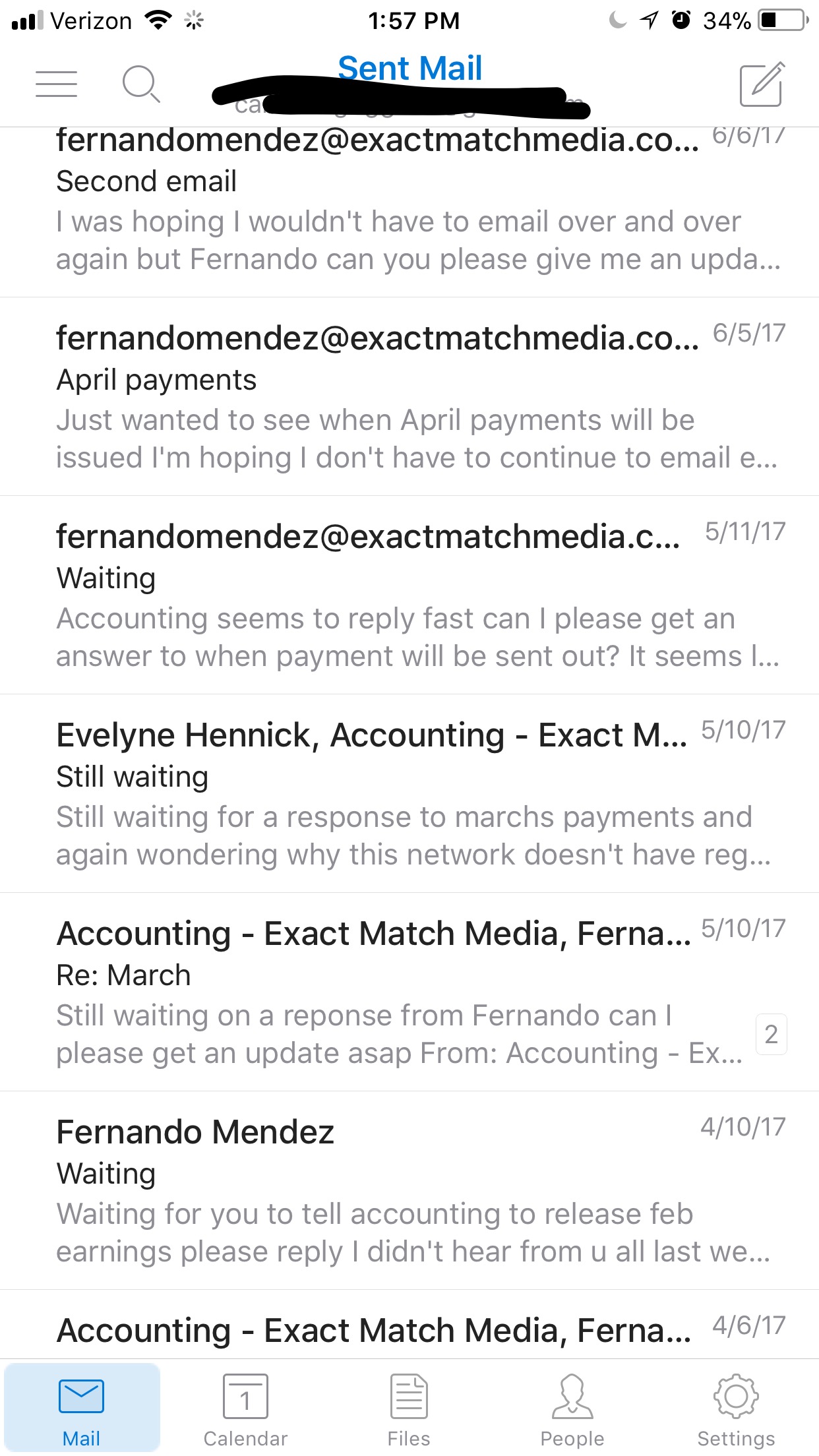Image resolution: width=819 pixels, height=1456 pixels.
Task: Open the "Waiting" email to Fernando Mendez
Action: 409,1191
